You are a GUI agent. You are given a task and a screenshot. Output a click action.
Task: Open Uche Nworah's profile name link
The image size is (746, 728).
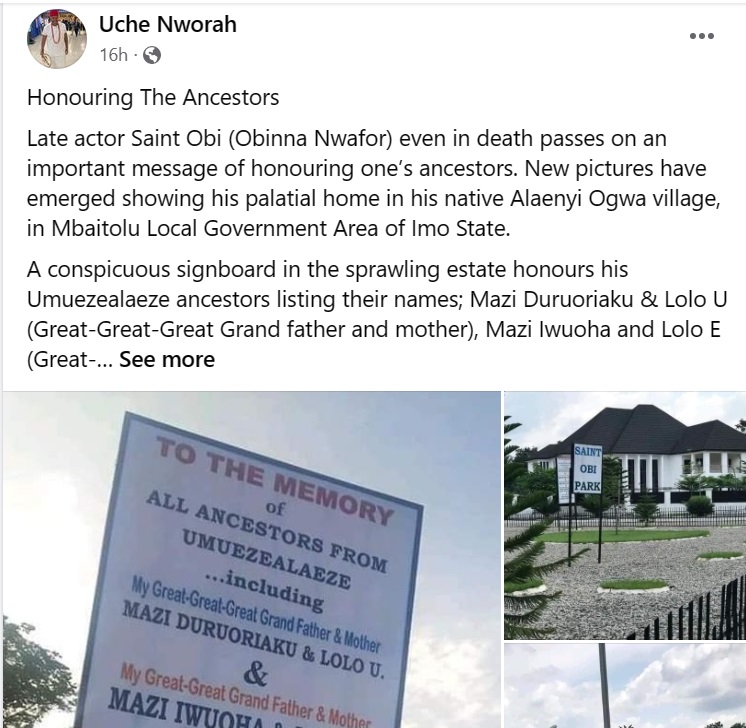coord(168,25)
